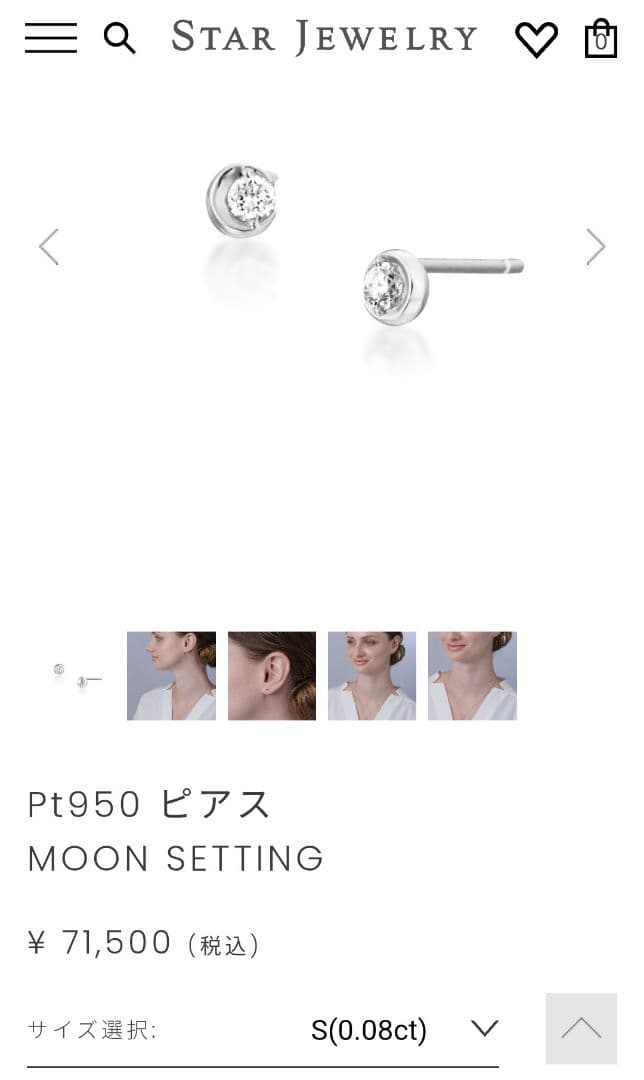Open the search magnifier
The width and height of the screenshot is (644, 1080).
pos(119,38)
